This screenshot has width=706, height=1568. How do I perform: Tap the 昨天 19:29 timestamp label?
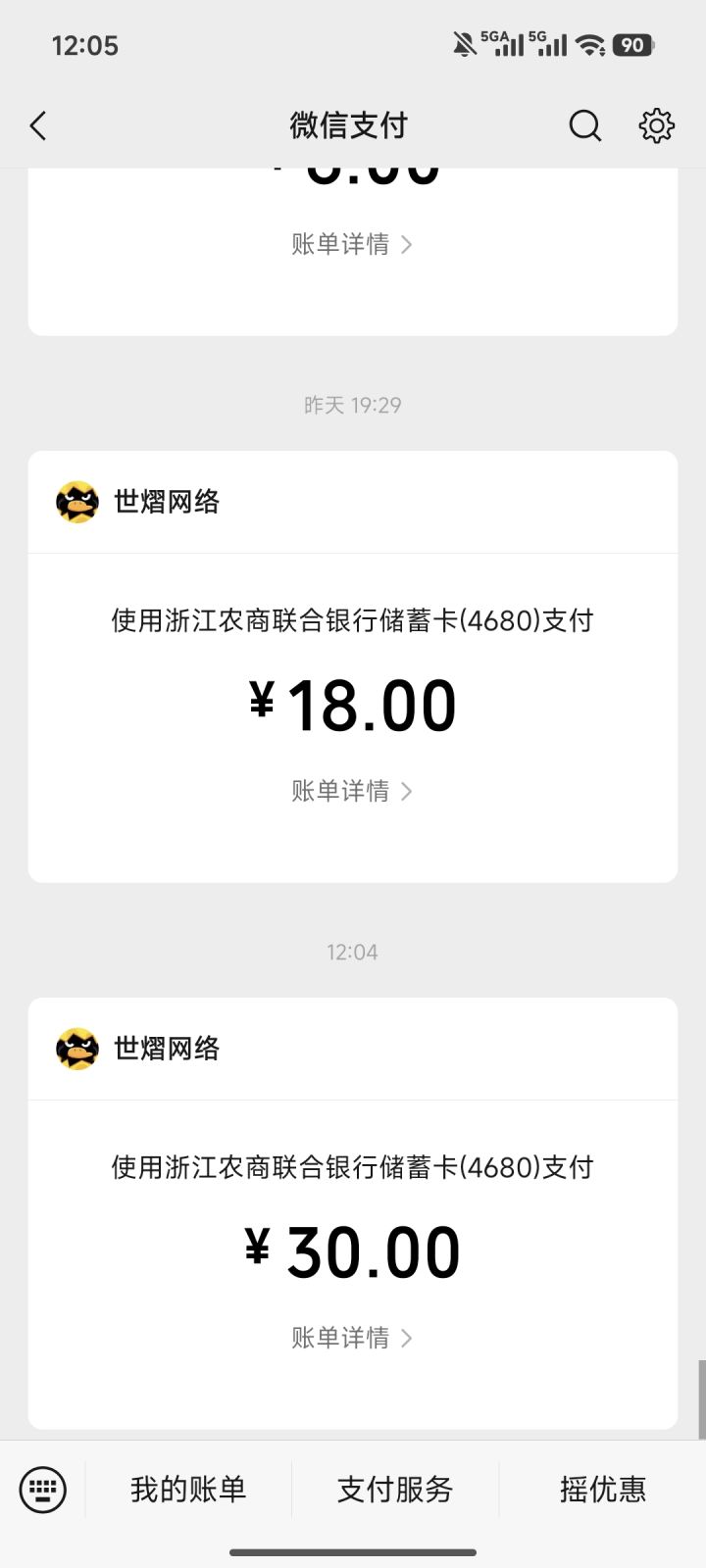click(351, 404)
